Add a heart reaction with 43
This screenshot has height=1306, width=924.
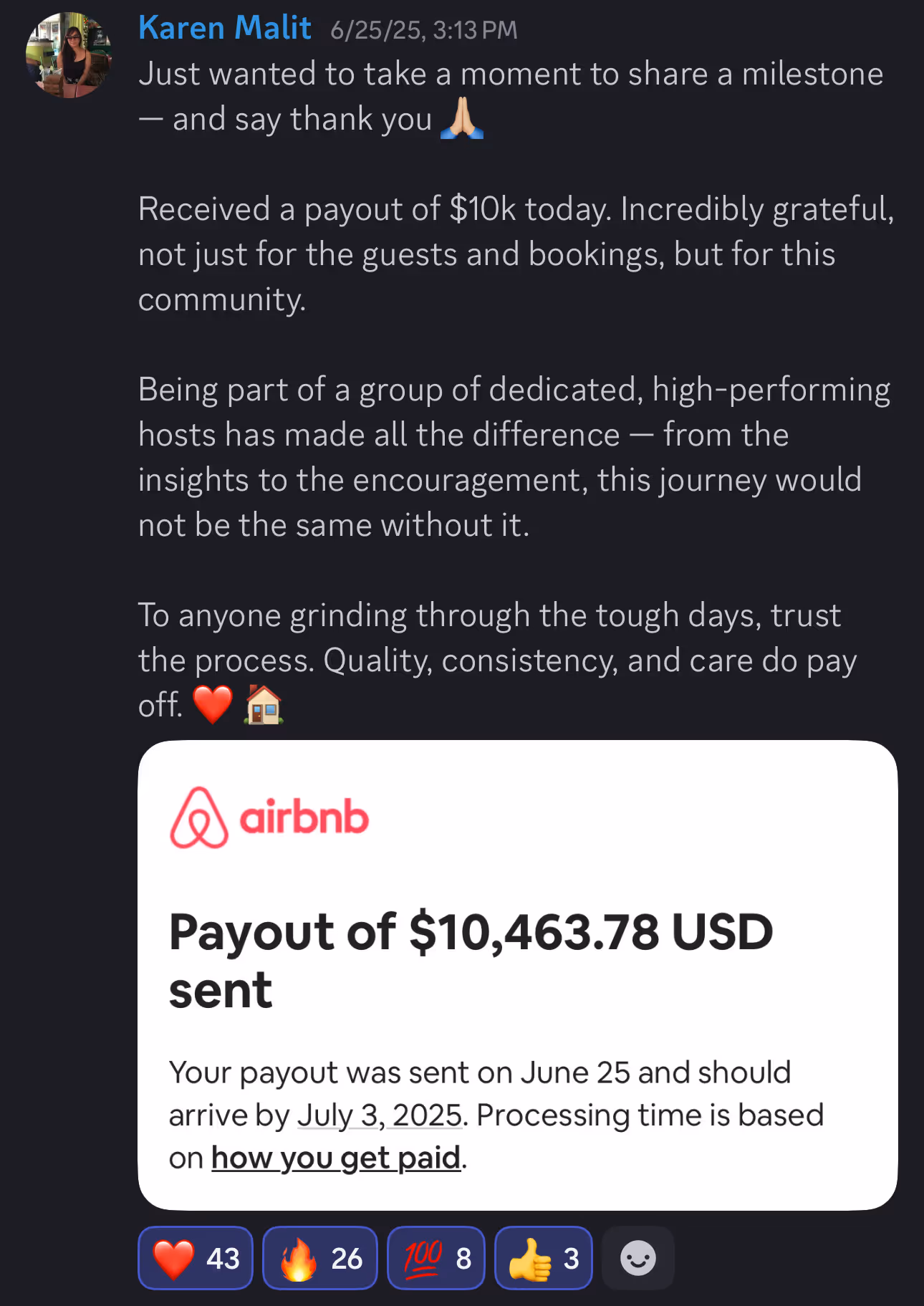196,1258
